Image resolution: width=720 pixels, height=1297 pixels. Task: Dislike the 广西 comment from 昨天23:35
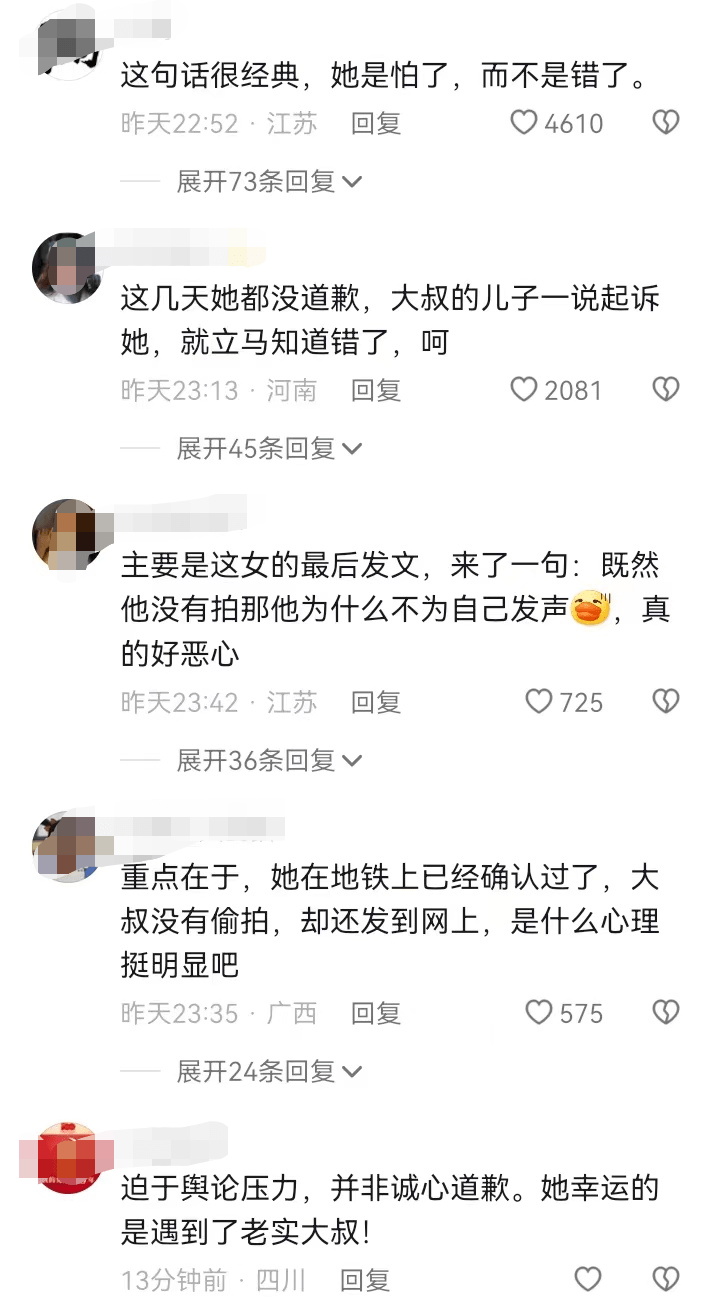click(x=665, y=1013)
